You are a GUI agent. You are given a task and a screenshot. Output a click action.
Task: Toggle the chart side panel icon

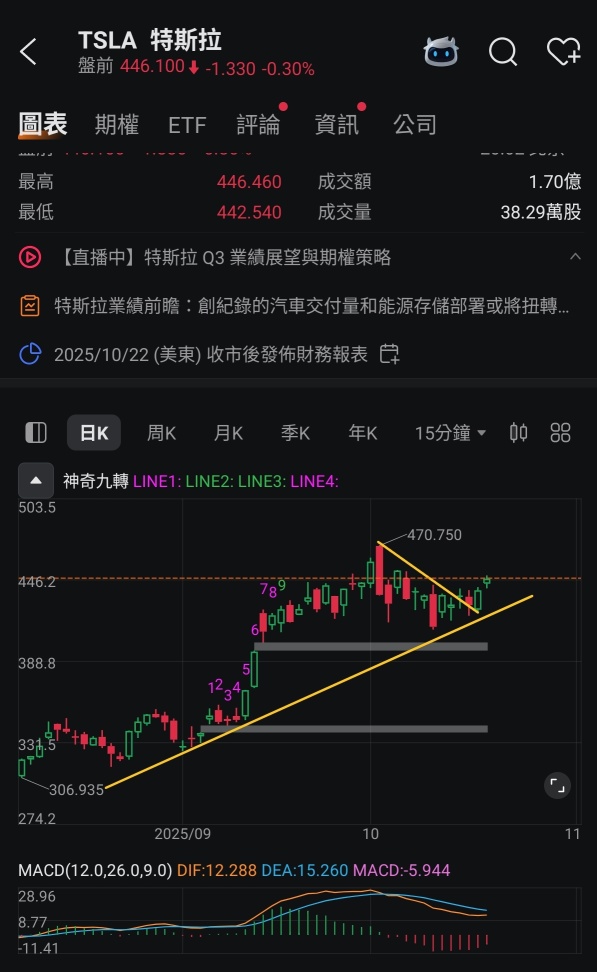(x=36, y=432)
